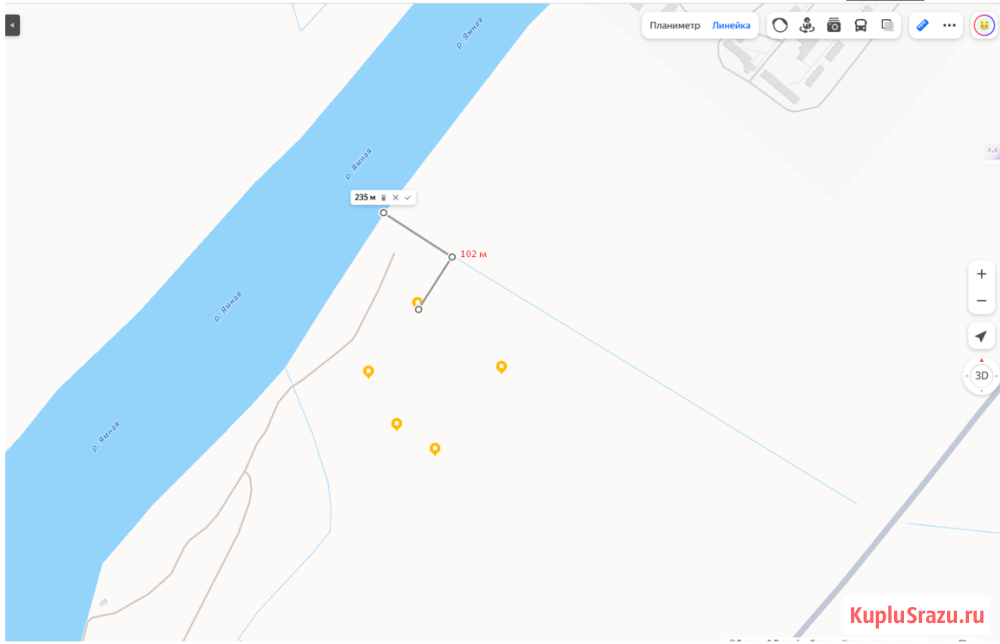This screenshot has width=1000, height=644.
Task: Zoom out of the map
Action: click(981, 300)
